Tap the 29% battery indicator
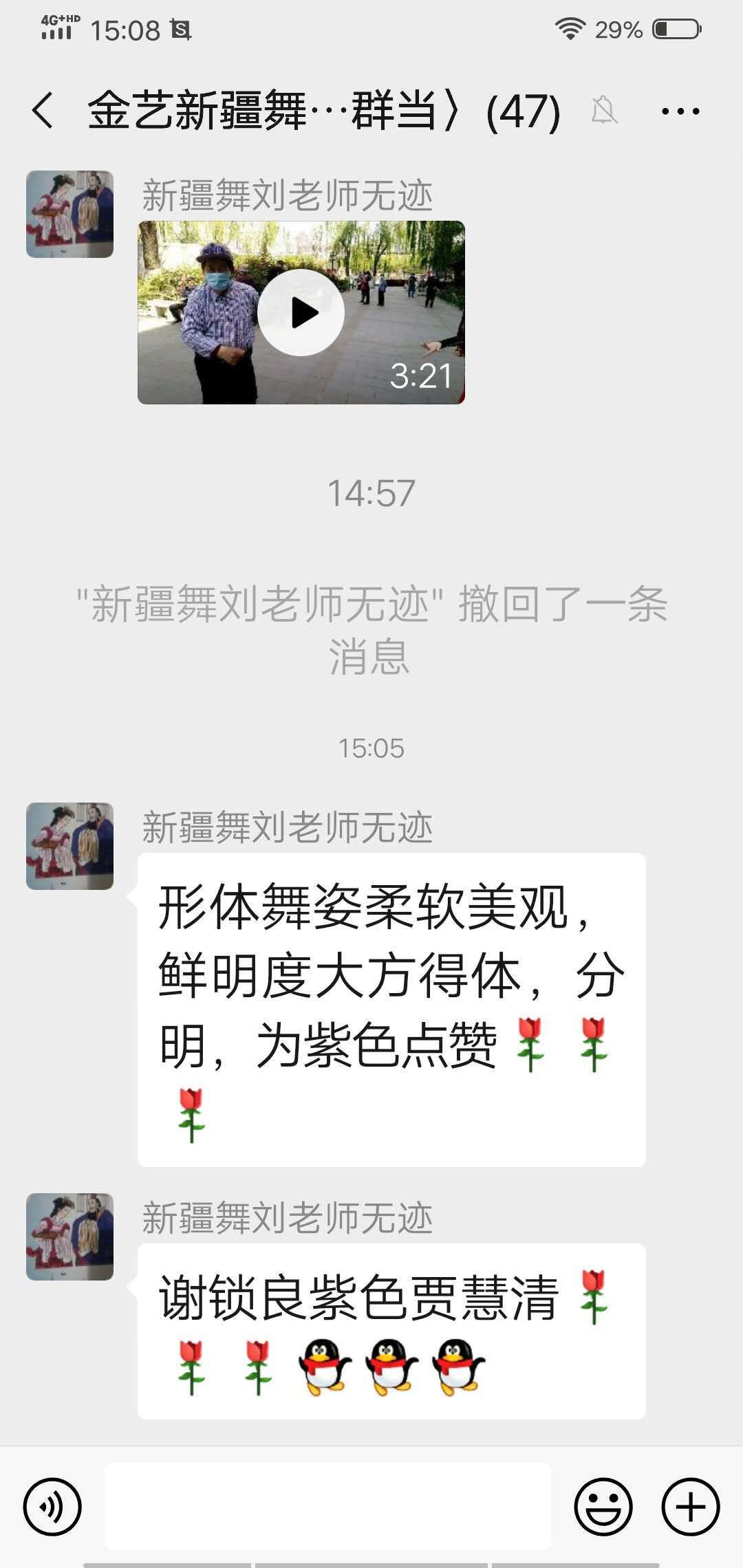Screen dimensions: 743x1568 621,29
